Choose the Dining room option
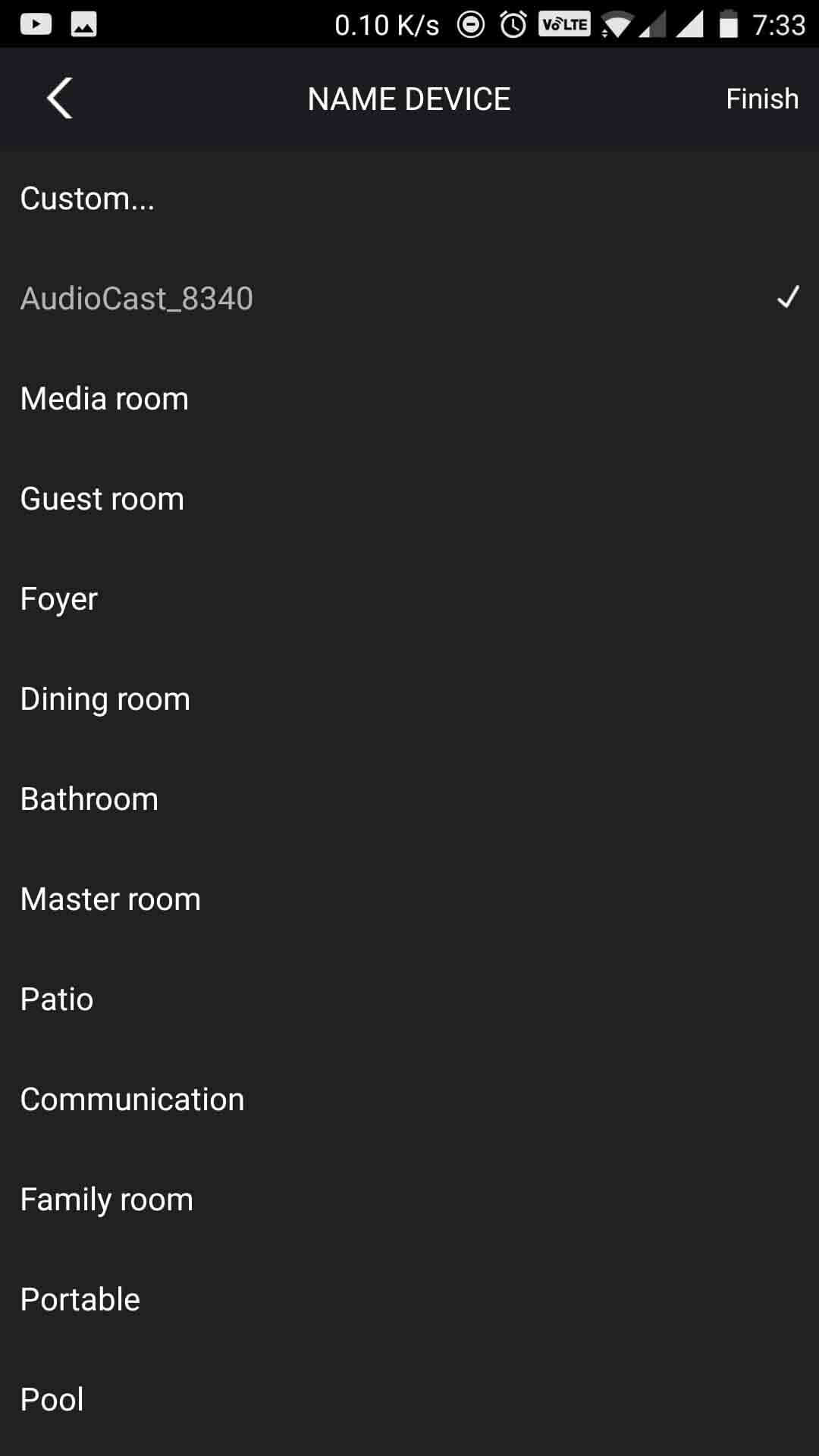The width and height of the screenshot is (819, 1456). (105, 699)
